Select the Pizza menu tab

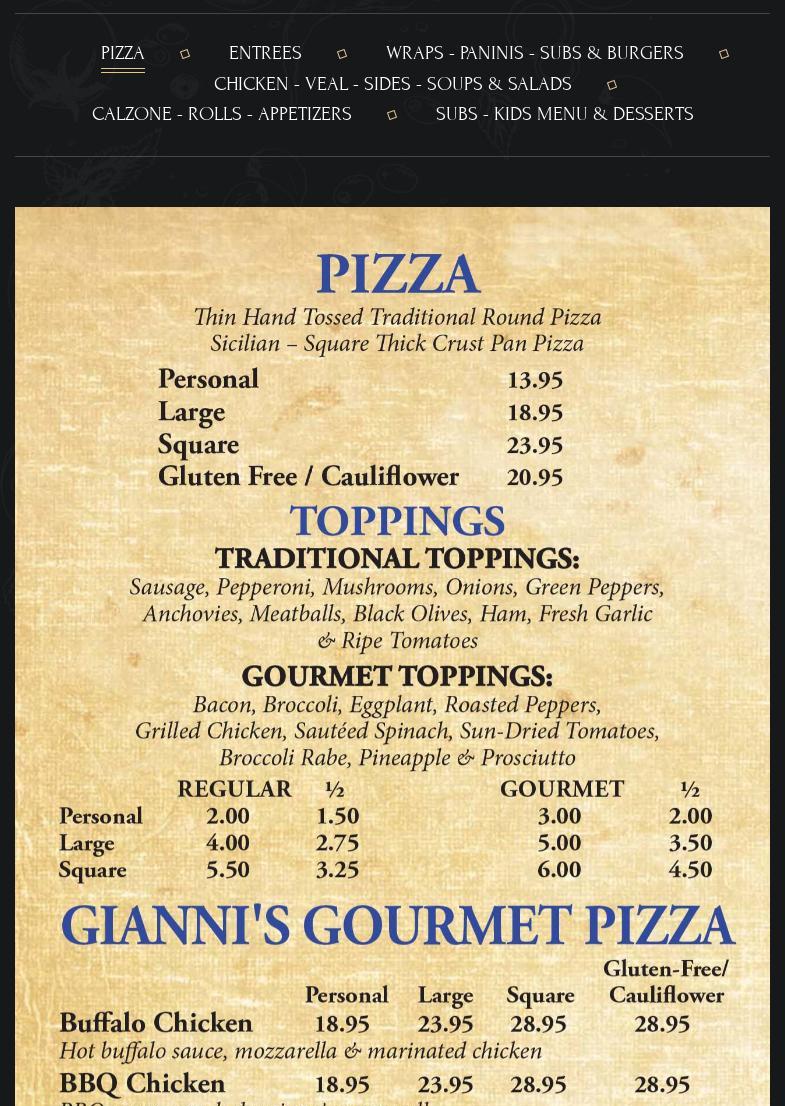coord(123,54)
